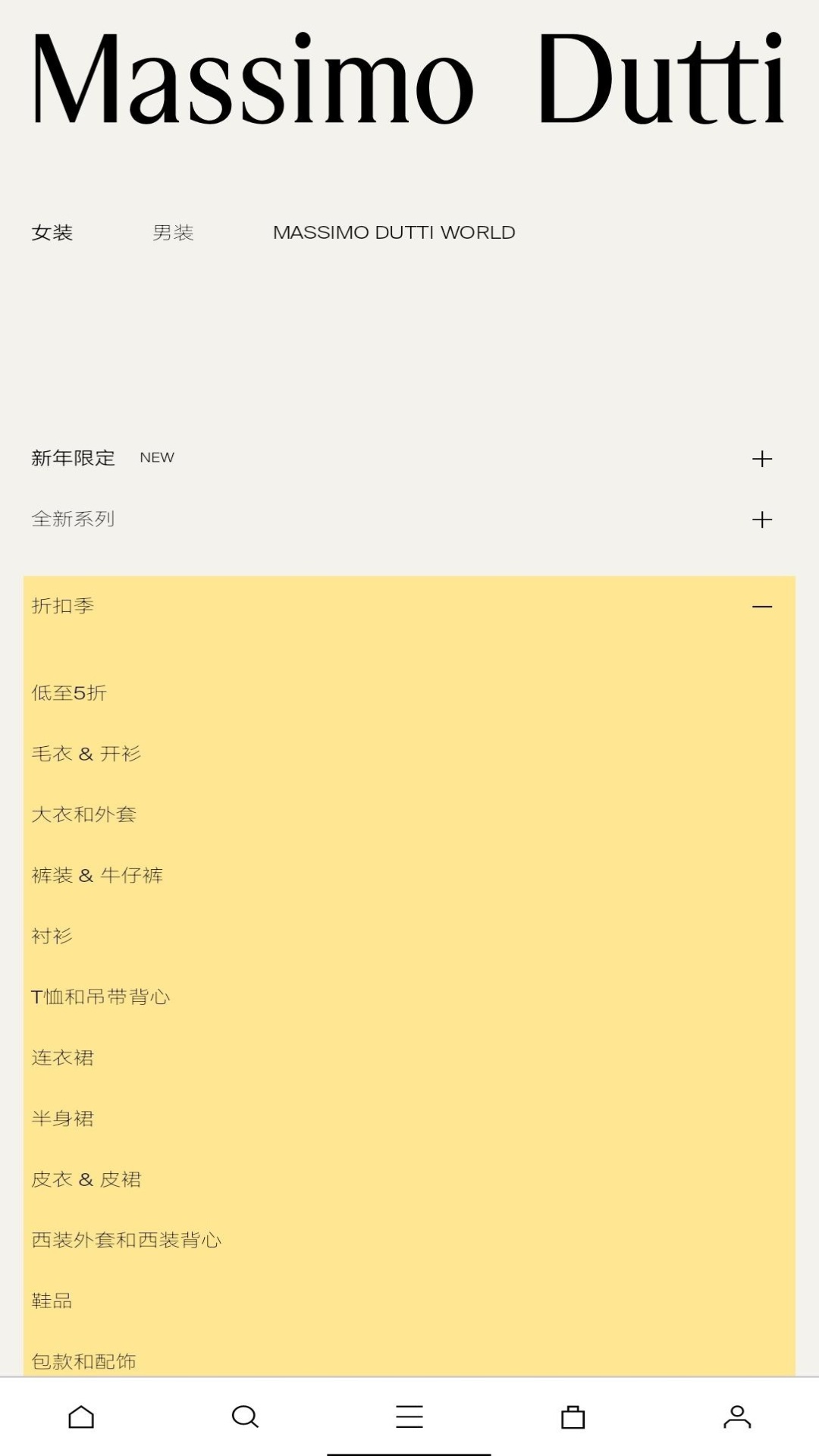Open 裤装 & 牛仔裤 category
The width and height of the screenshot is (819, 1456).
tap(97, 875)
